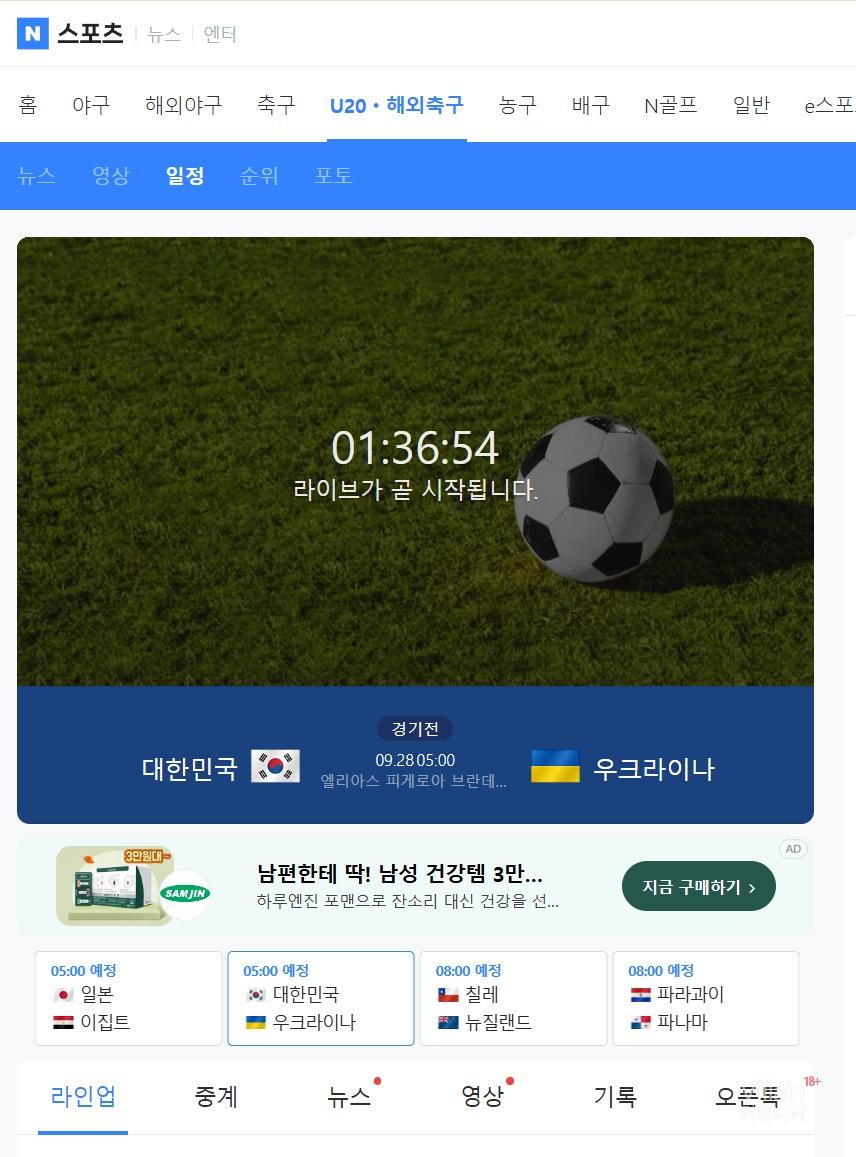The image size is (856, 1157).
Task: Switch to the 야구 category
Action: (x=91, y=105)
